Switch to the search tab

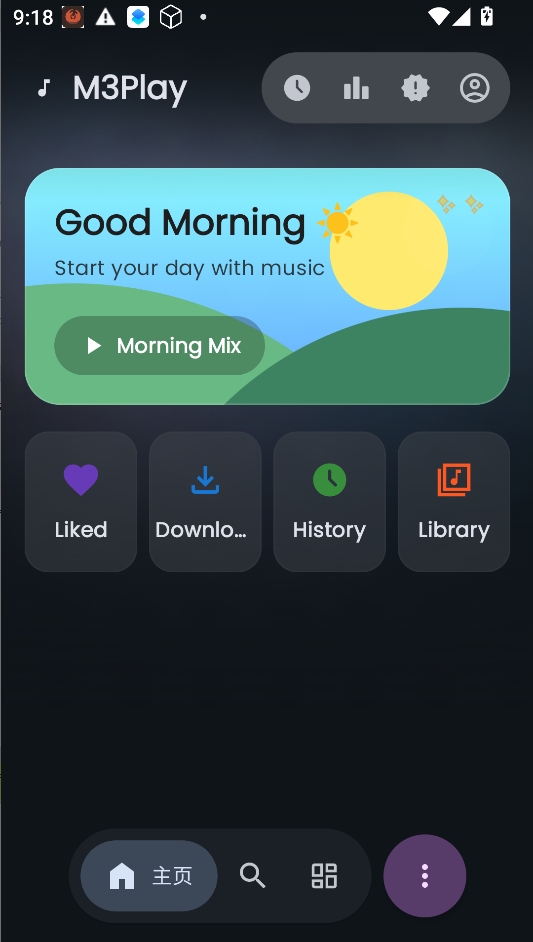pyautogui.click(x=252, y=875)
